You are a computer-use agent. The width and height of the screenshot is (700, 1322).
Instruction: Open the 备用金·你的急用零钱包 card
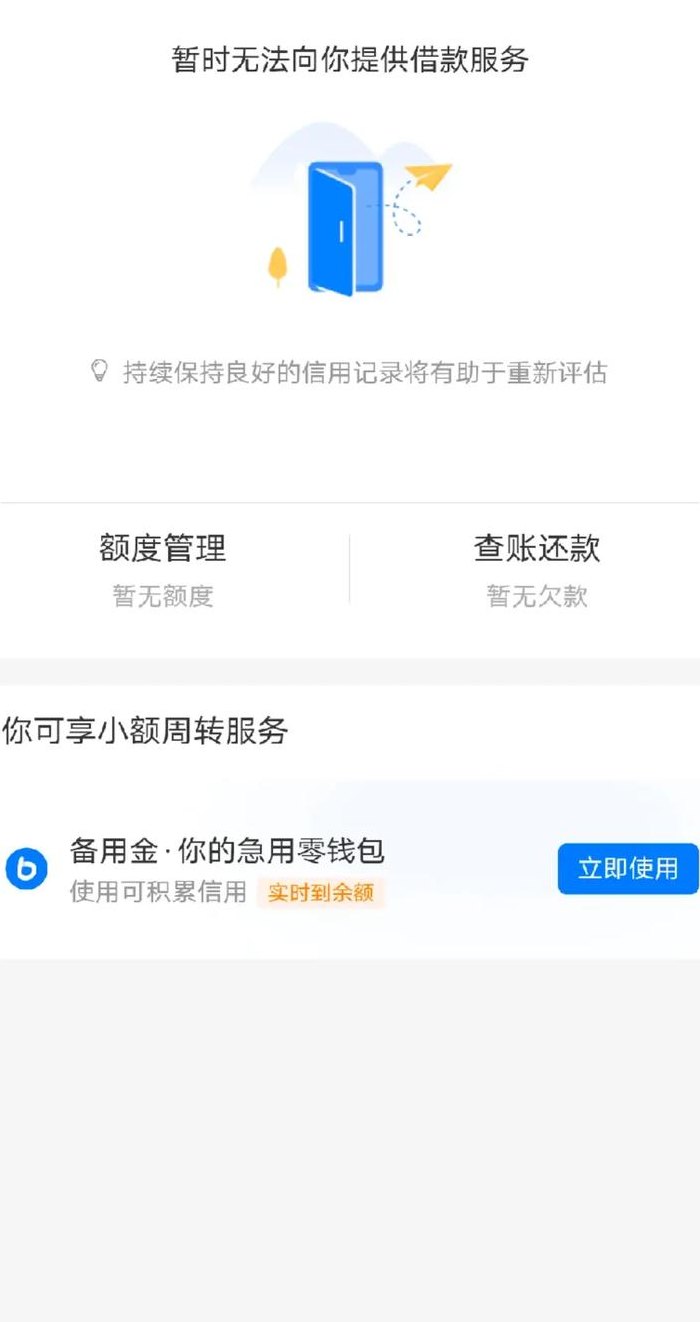coord(350,869)
